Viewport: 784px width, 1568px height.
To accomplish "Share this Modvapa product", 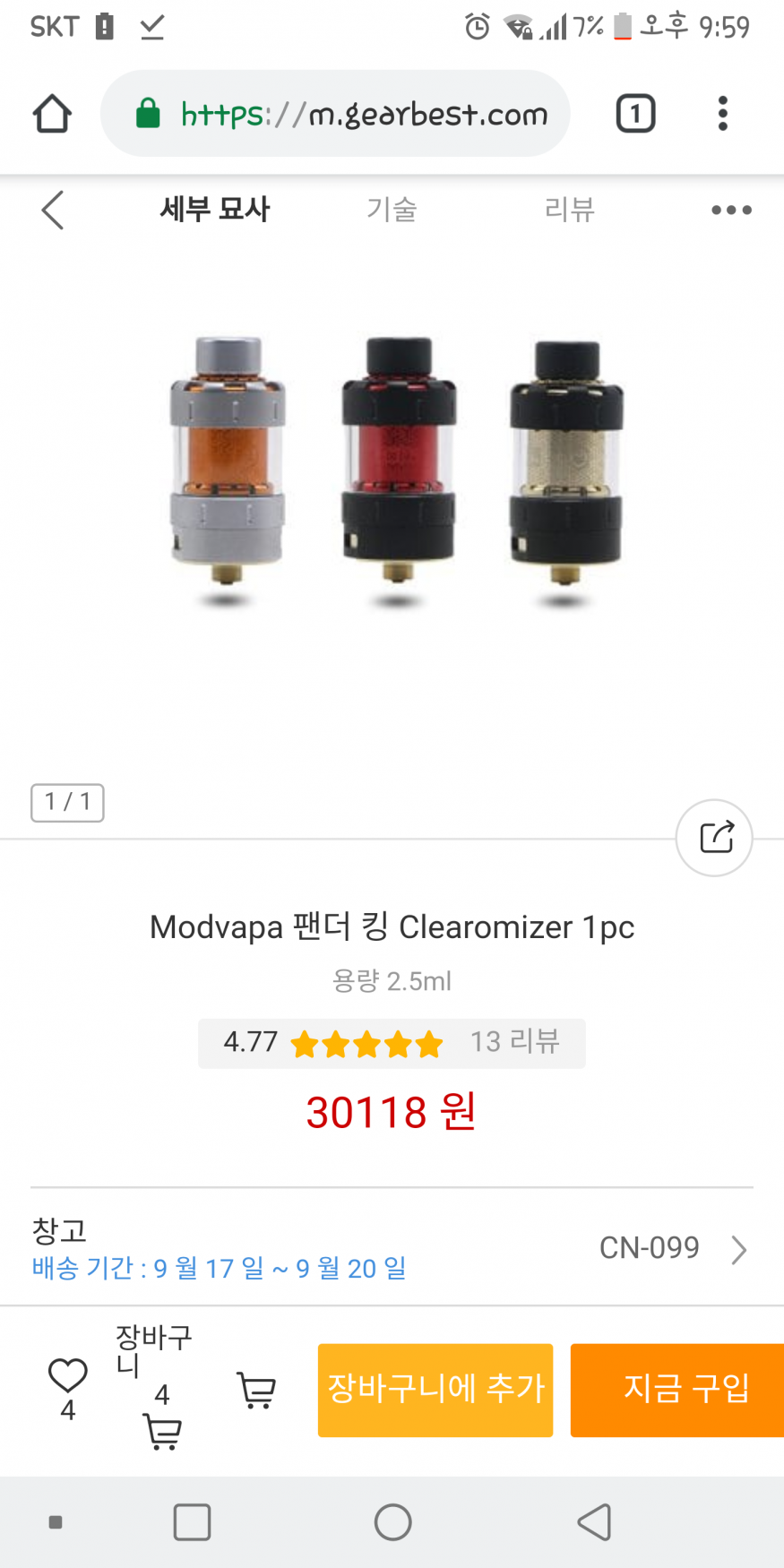I will click(714, 838).
